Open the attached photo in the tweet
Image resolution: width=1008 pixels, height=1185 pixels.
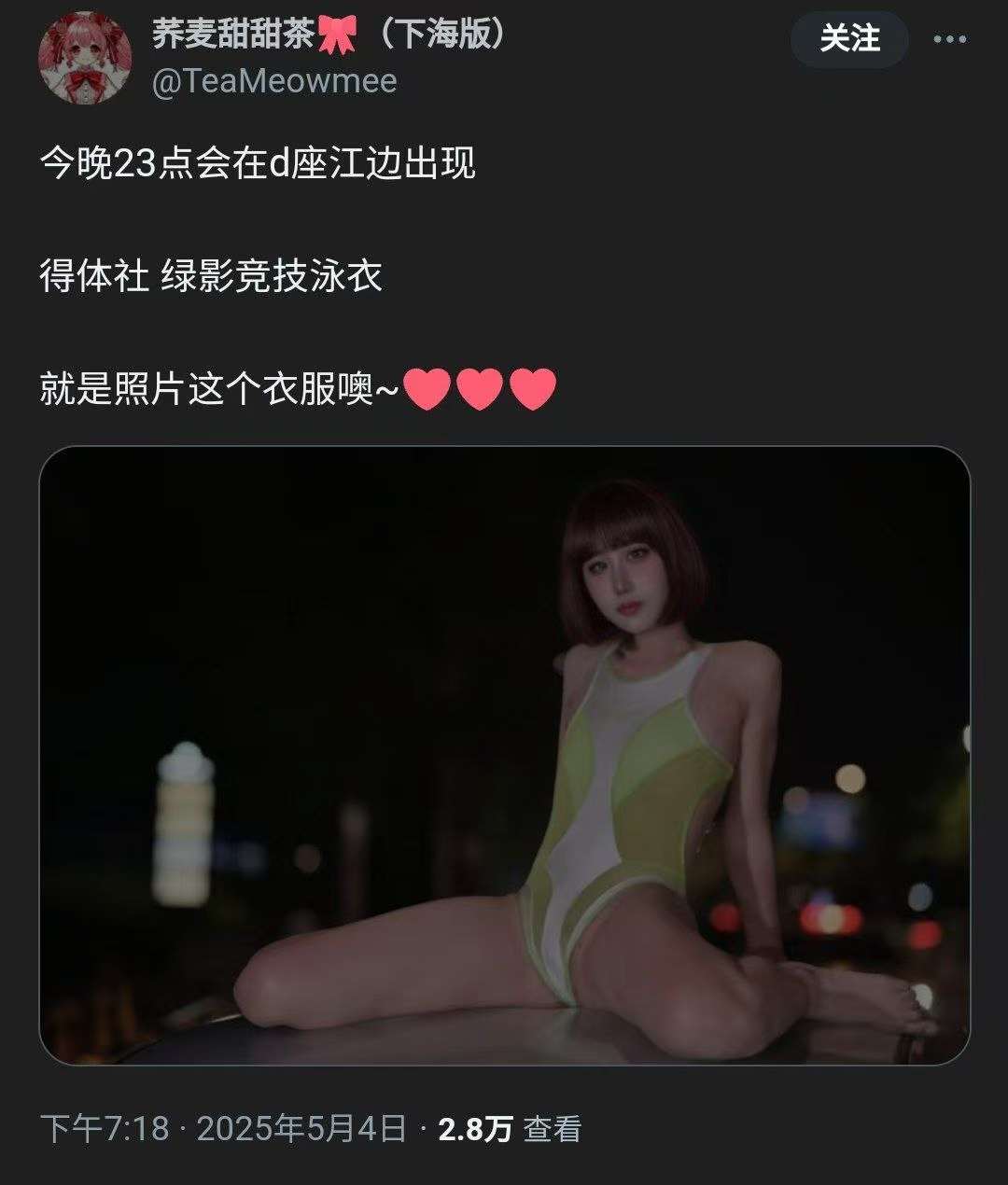coord(504,755)
